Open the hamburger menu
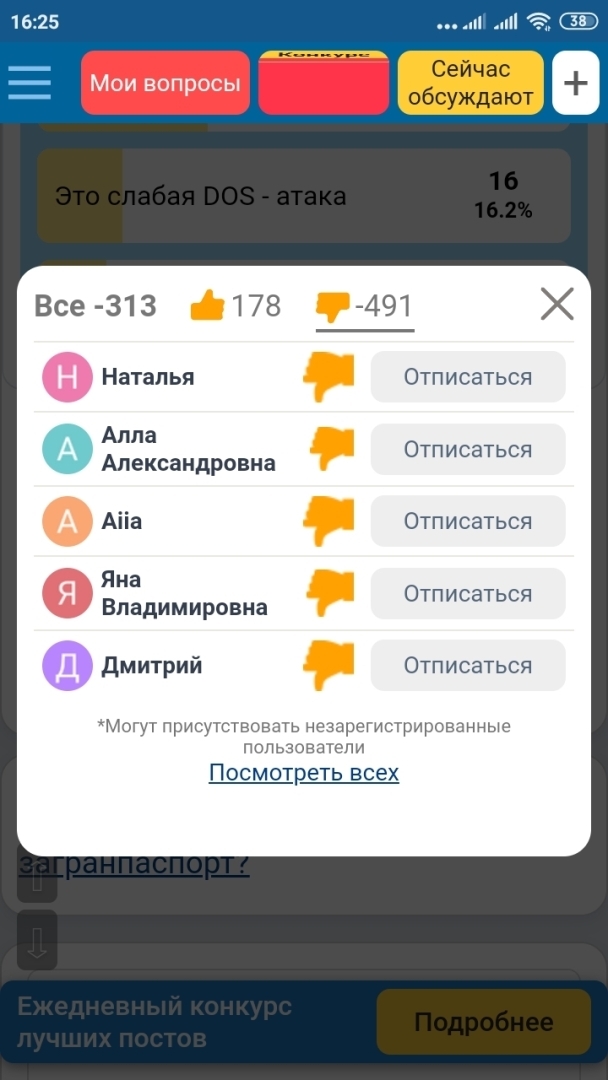 point(30,83)
